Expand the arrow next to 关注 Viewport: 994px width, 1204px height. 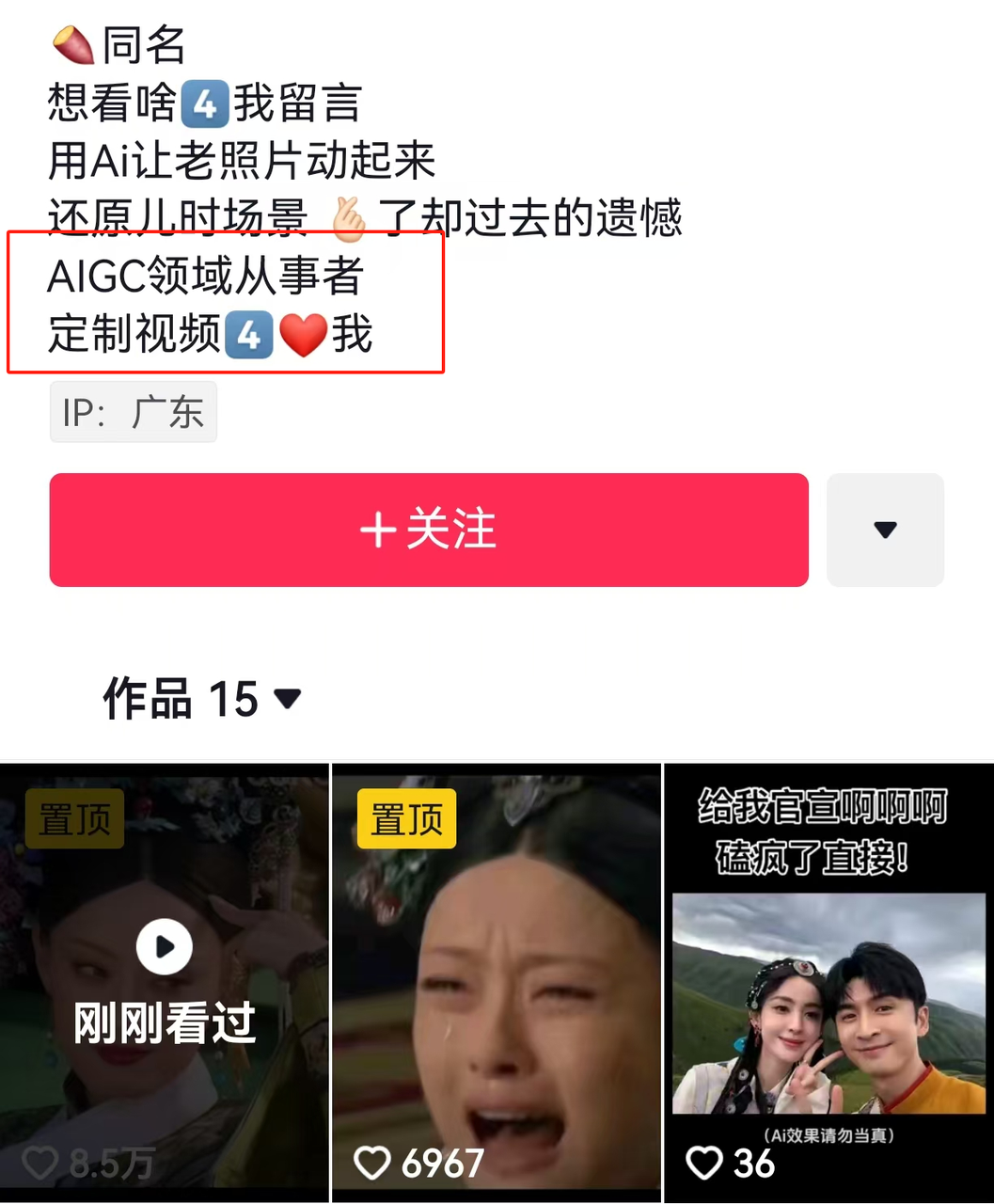pos(885,530)
